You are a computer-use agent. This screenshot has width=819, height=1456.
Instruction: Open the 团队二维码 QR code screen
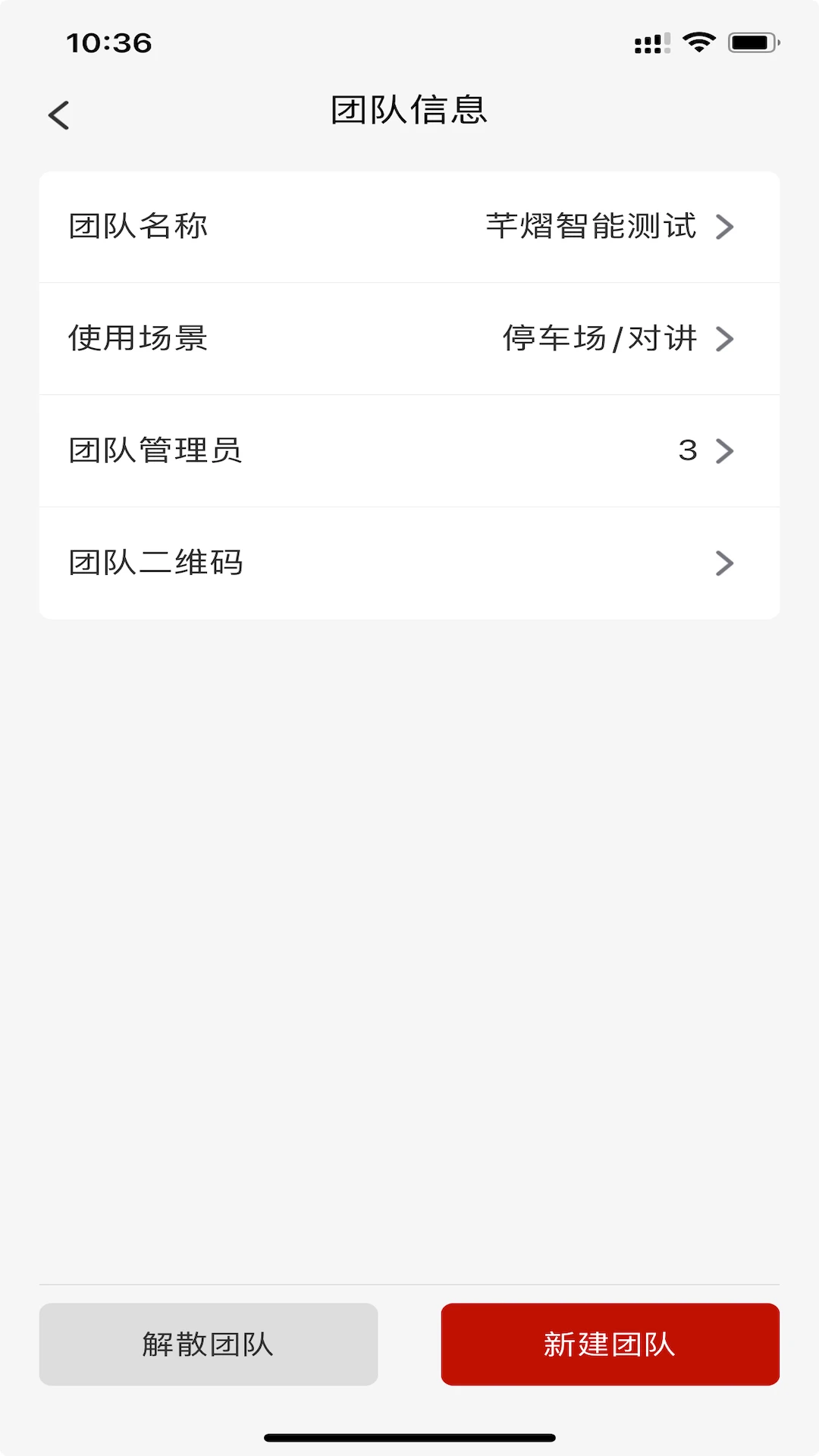[409, 563]
